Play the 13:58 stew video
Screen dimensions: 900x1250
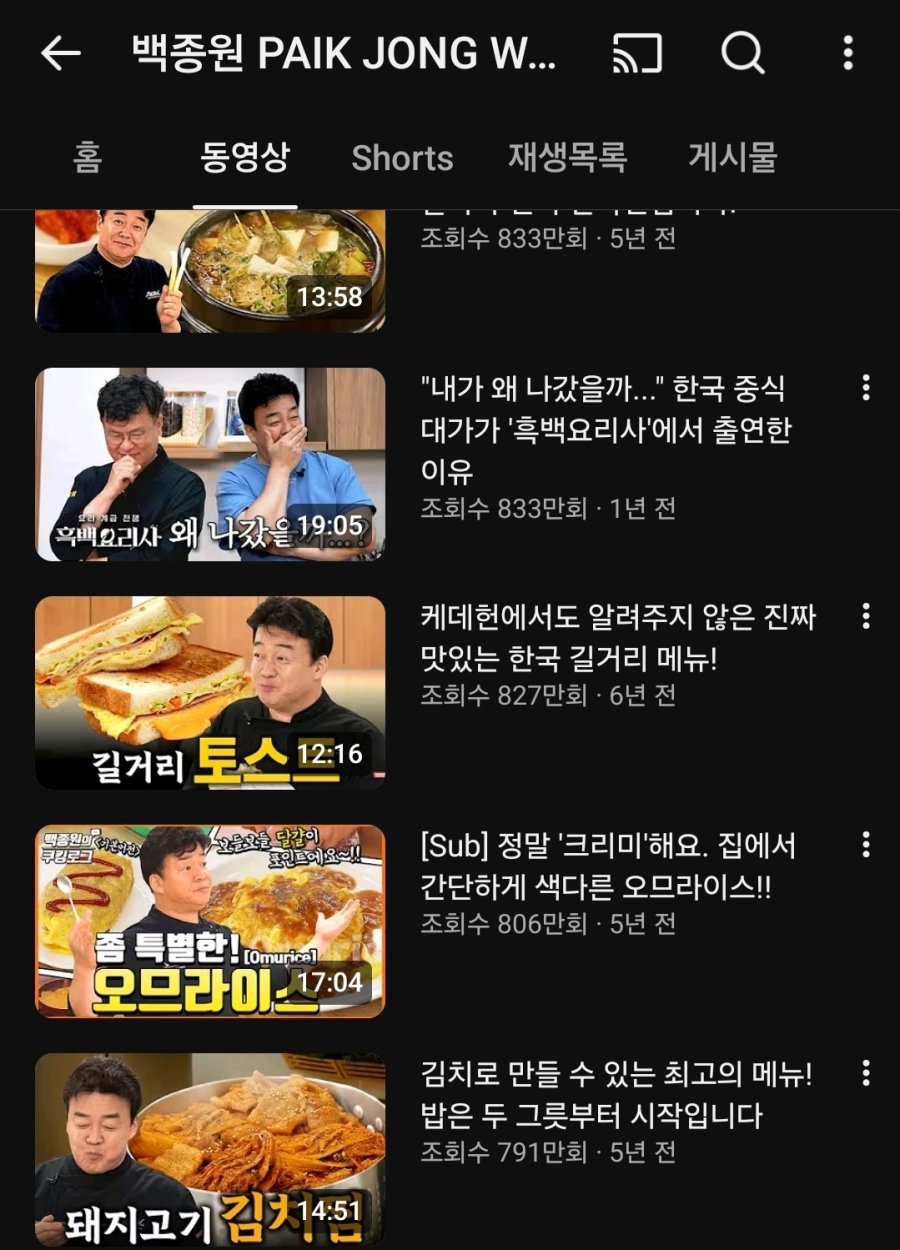(210, 270)
